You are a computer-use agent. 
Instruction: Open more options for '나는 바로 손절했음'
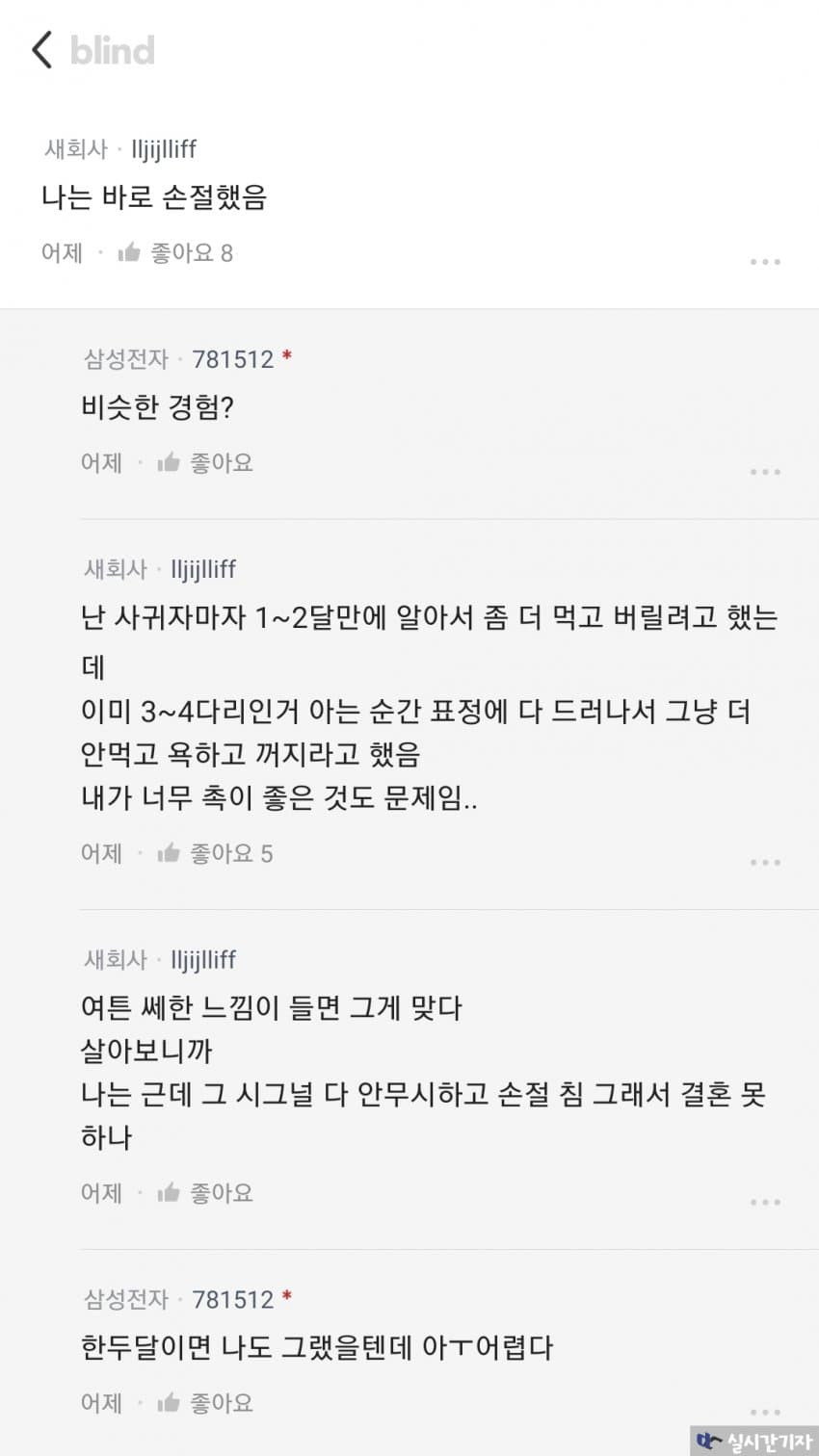coord(764,262)
